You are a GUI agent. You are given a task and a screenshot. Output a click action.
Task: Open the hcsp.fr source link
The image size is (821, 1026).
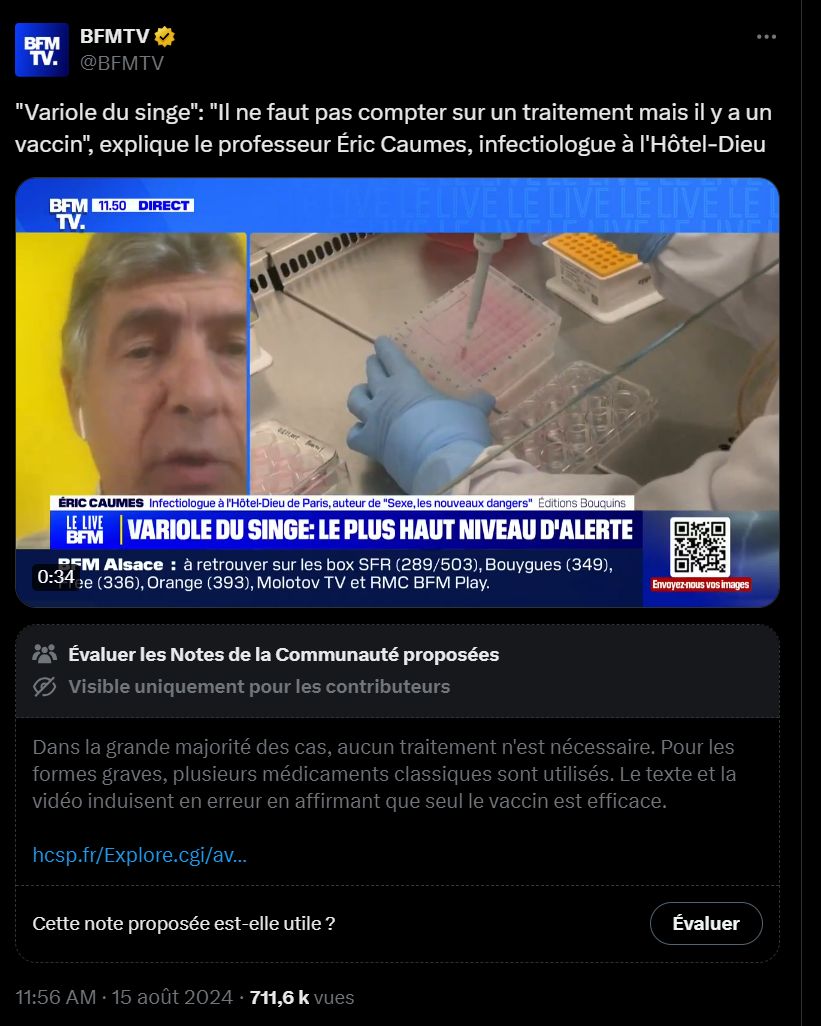139,855
